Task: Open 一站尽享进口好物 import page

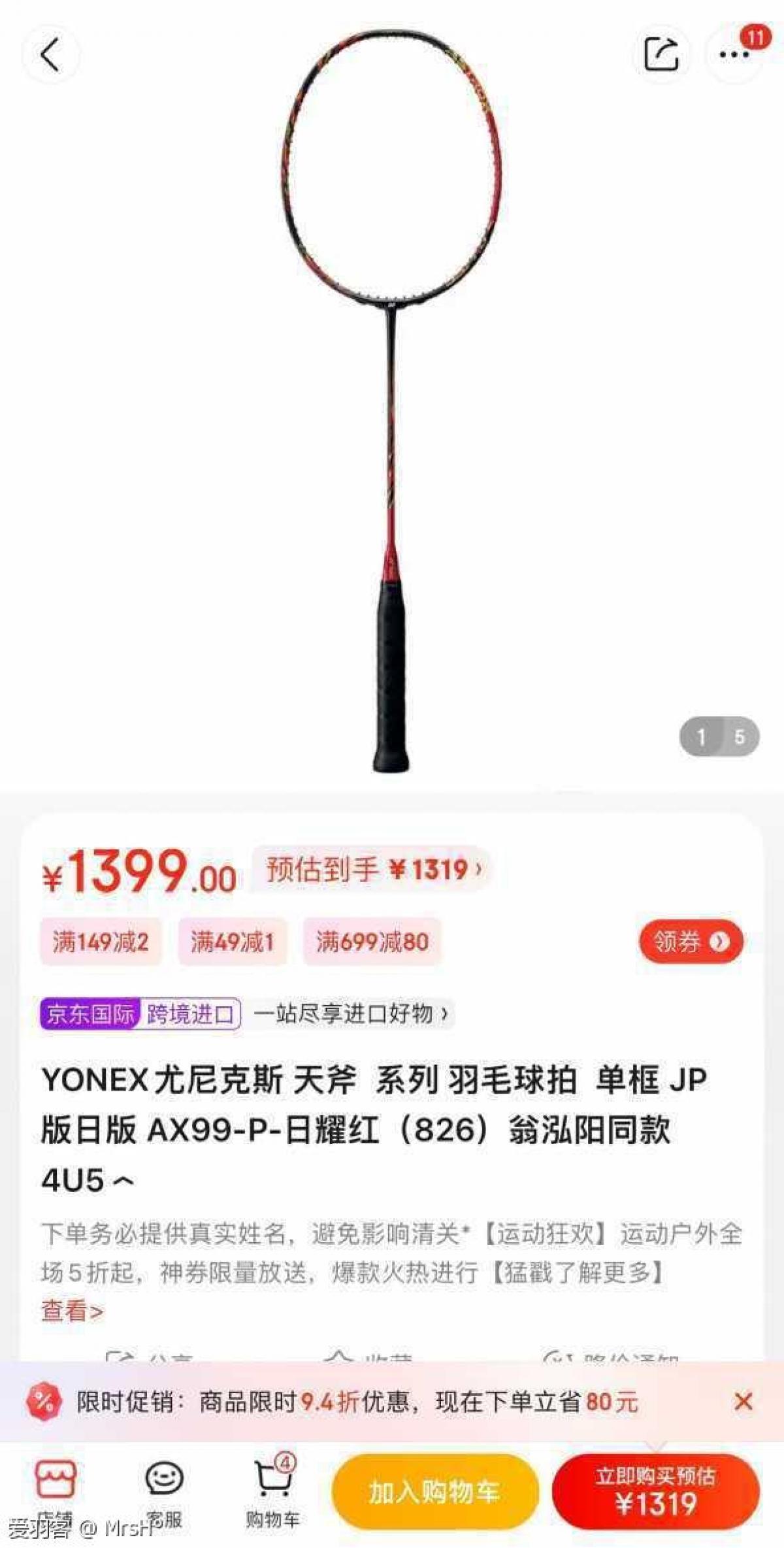Action: click(x=351, y=1014)
